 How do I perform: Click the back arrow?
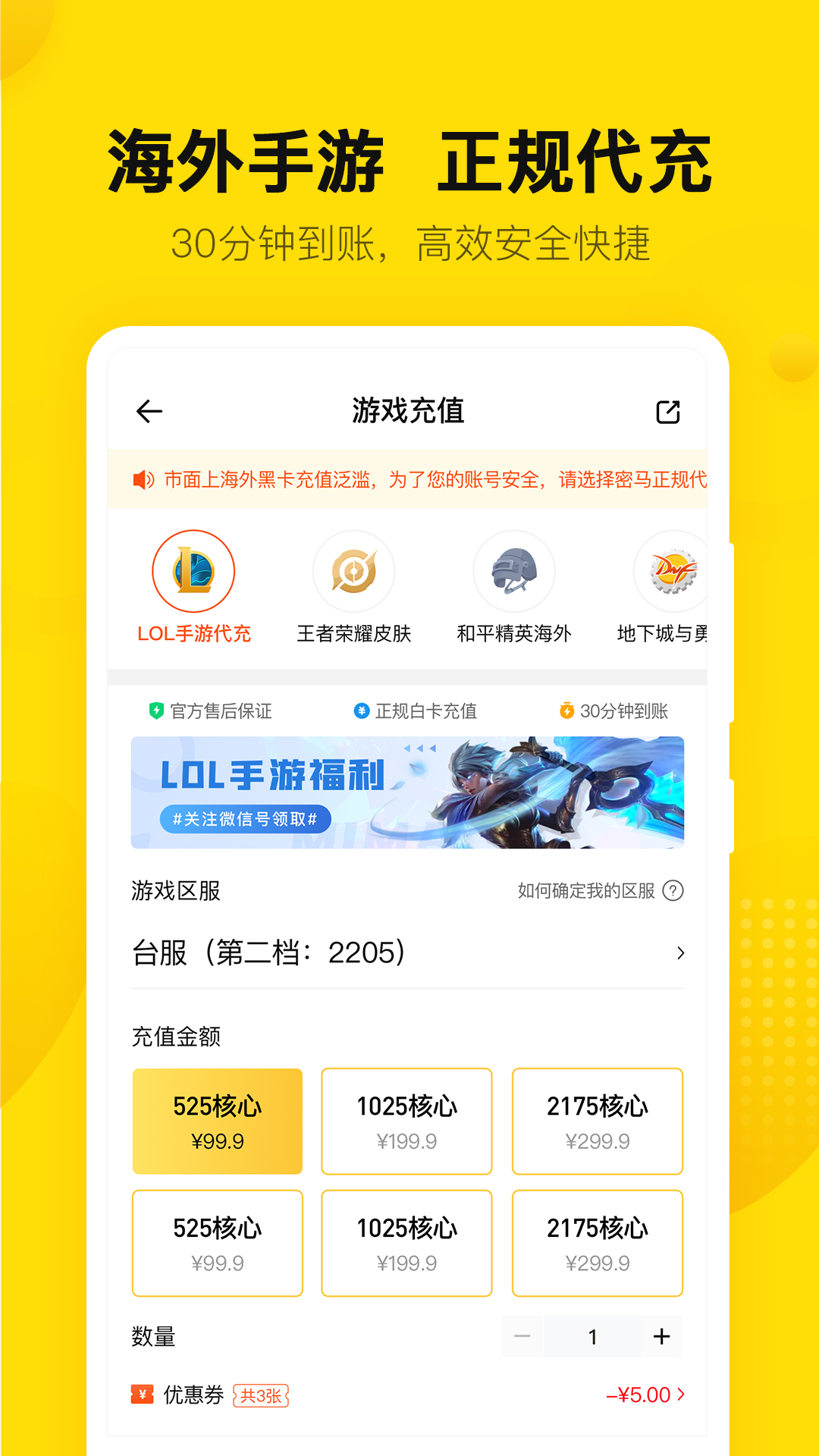tap(149, 411)
